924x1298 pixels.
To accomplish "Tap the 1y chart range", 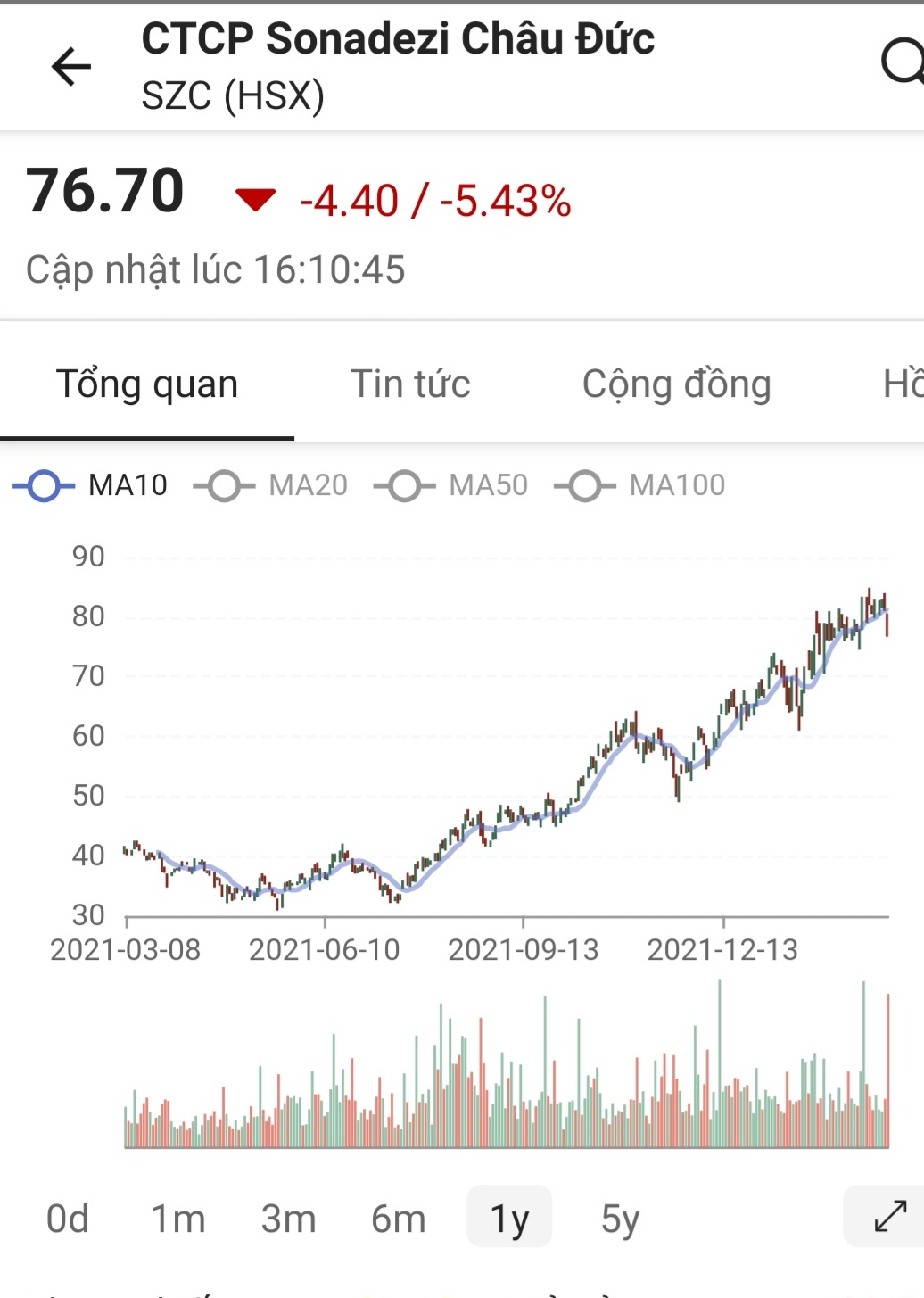I will (509, 1219).
